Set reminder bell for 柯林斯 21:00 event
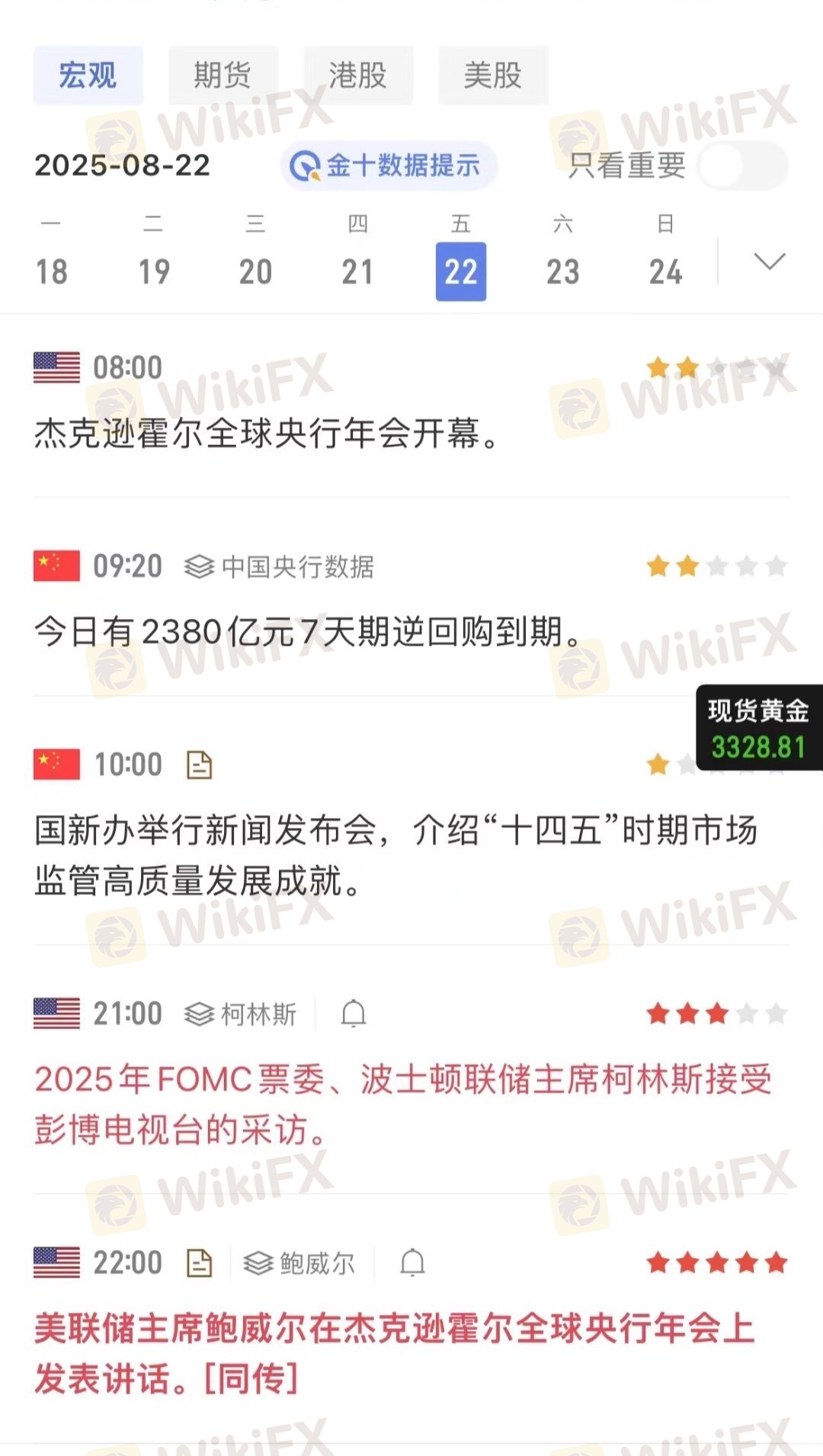The image size is (823, 1456). [353, 1014]
